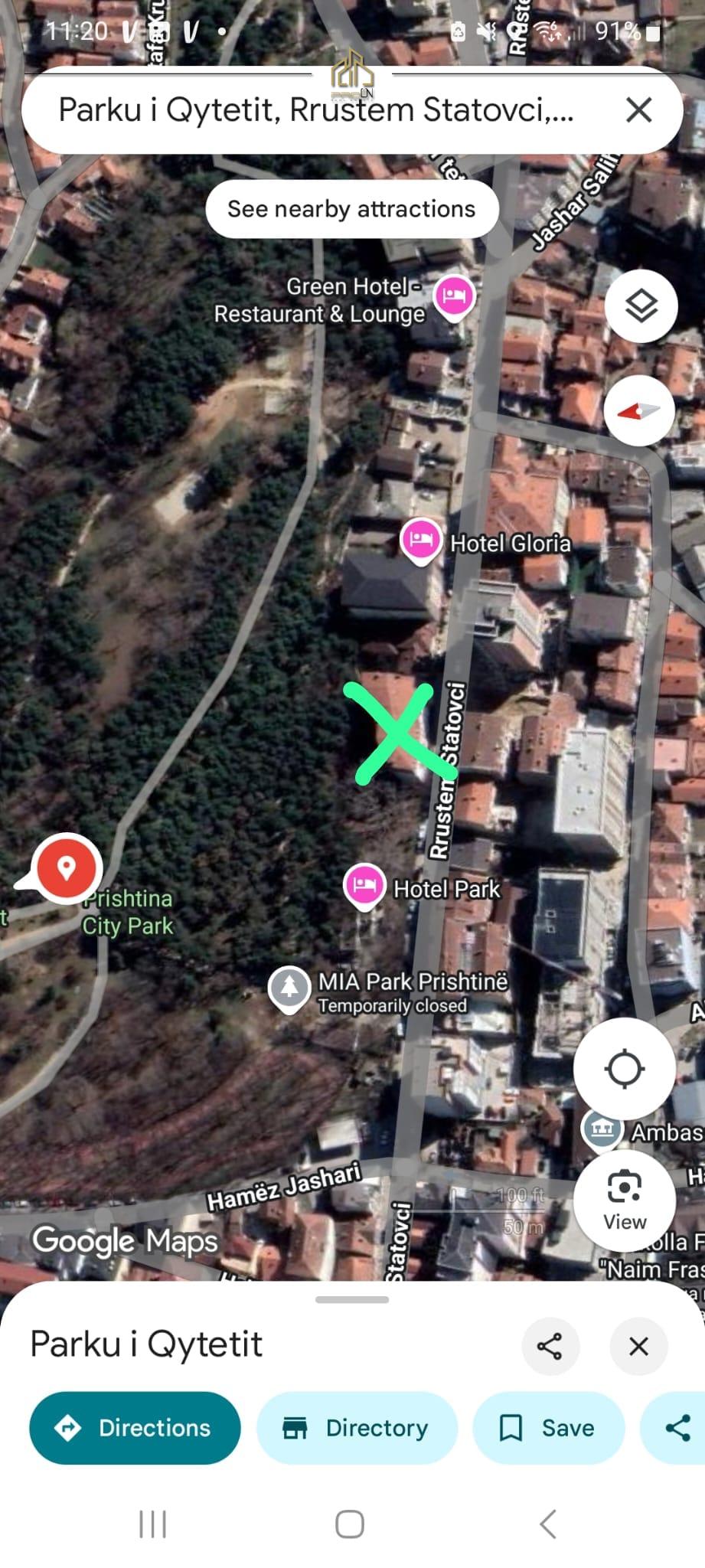Get Directions to Parku i Qytetit

(x=135, y=1427)
